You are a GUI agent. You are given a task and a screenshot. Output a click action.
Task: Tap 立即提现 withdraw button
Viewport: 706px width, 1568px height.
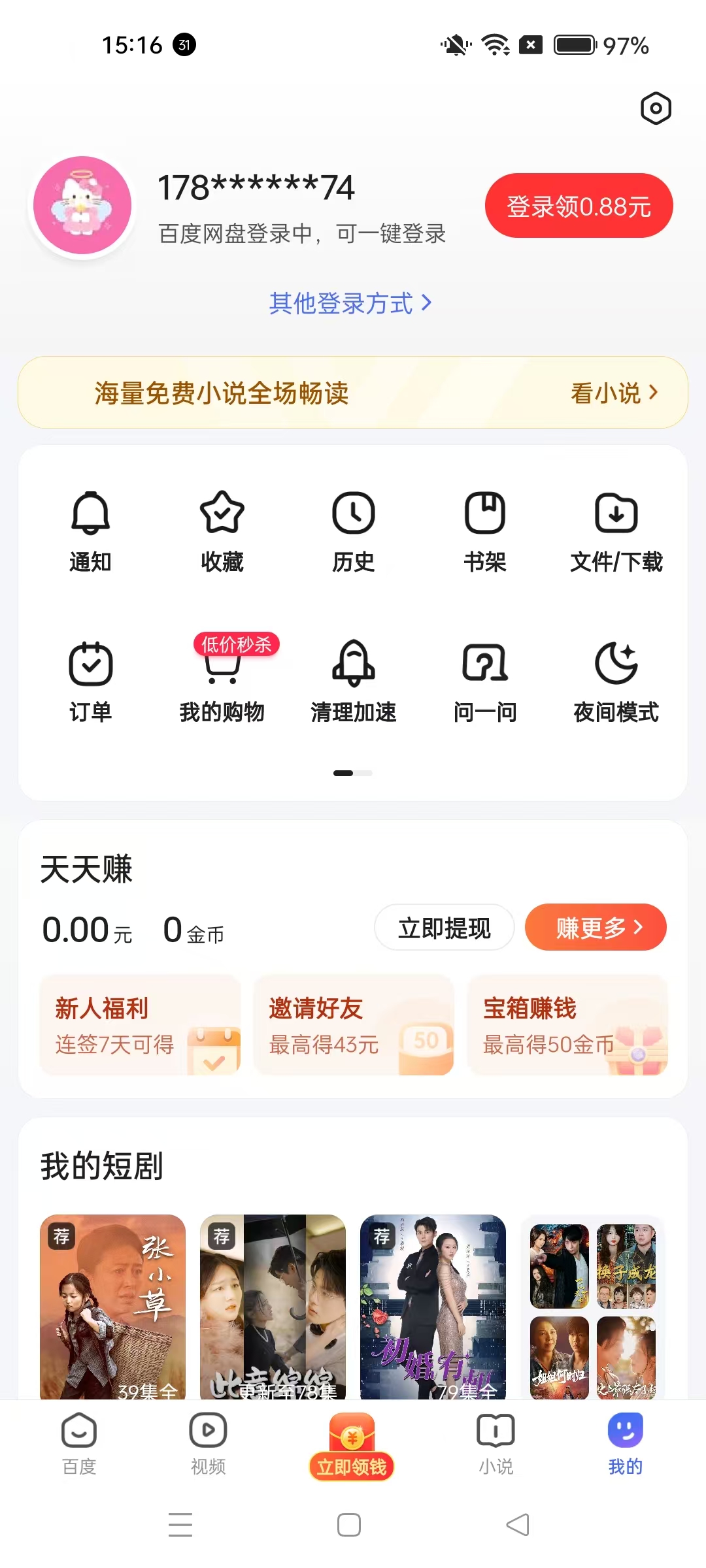(445, 928)
